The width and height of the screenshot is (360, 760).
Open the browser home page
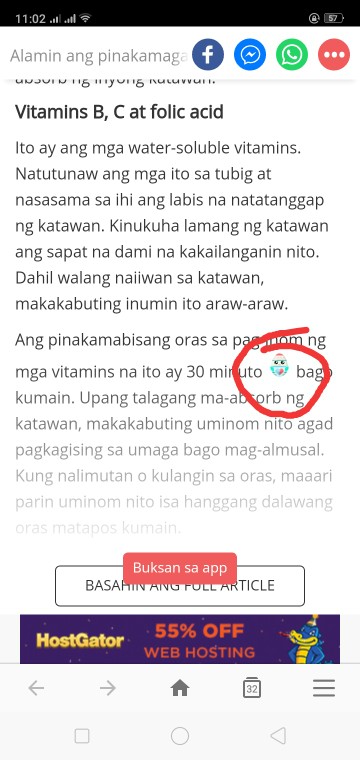(x=180, y=688)
